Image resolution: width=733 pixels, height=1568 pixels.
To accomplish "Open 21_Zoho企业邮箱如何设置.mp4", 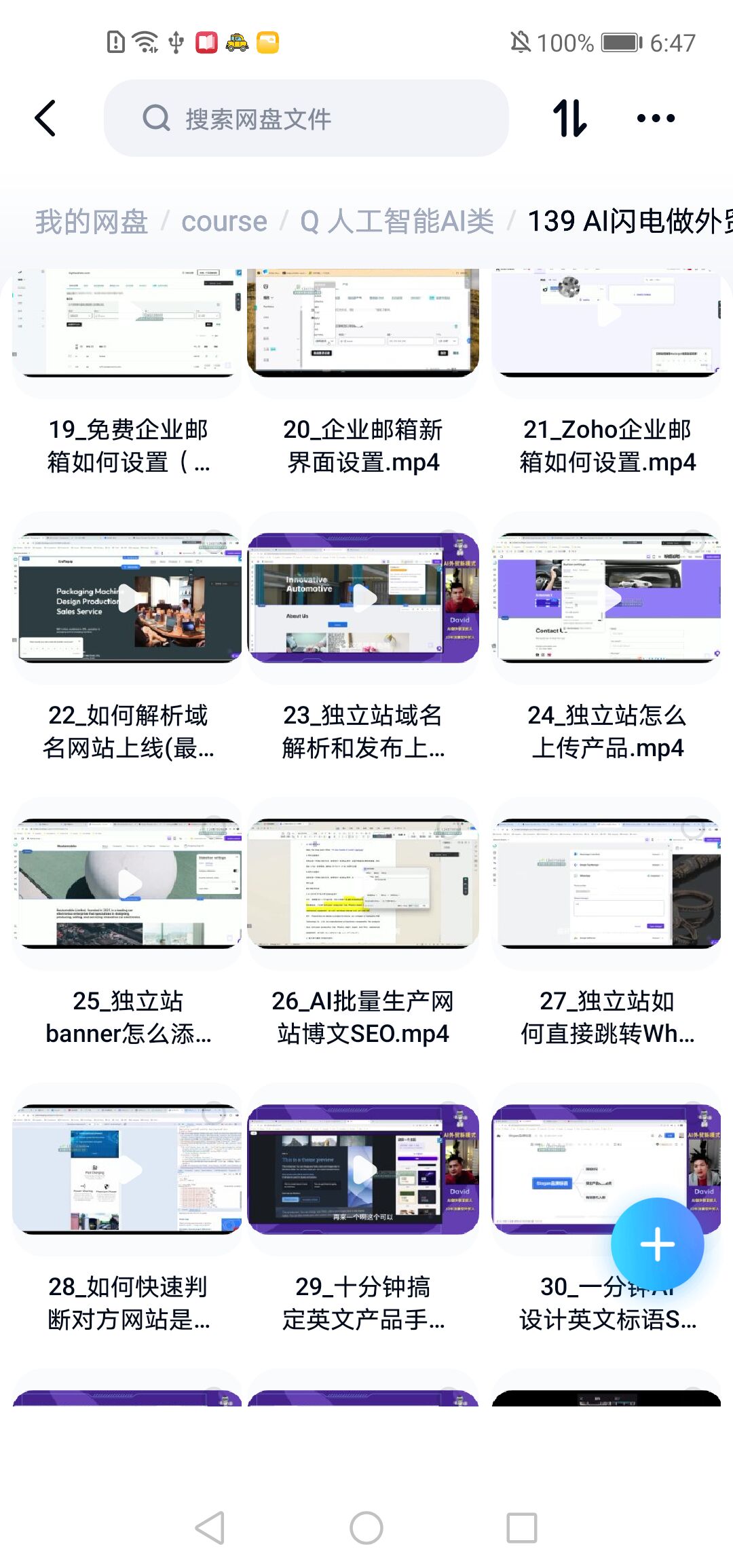I will (x=607, y=326).
